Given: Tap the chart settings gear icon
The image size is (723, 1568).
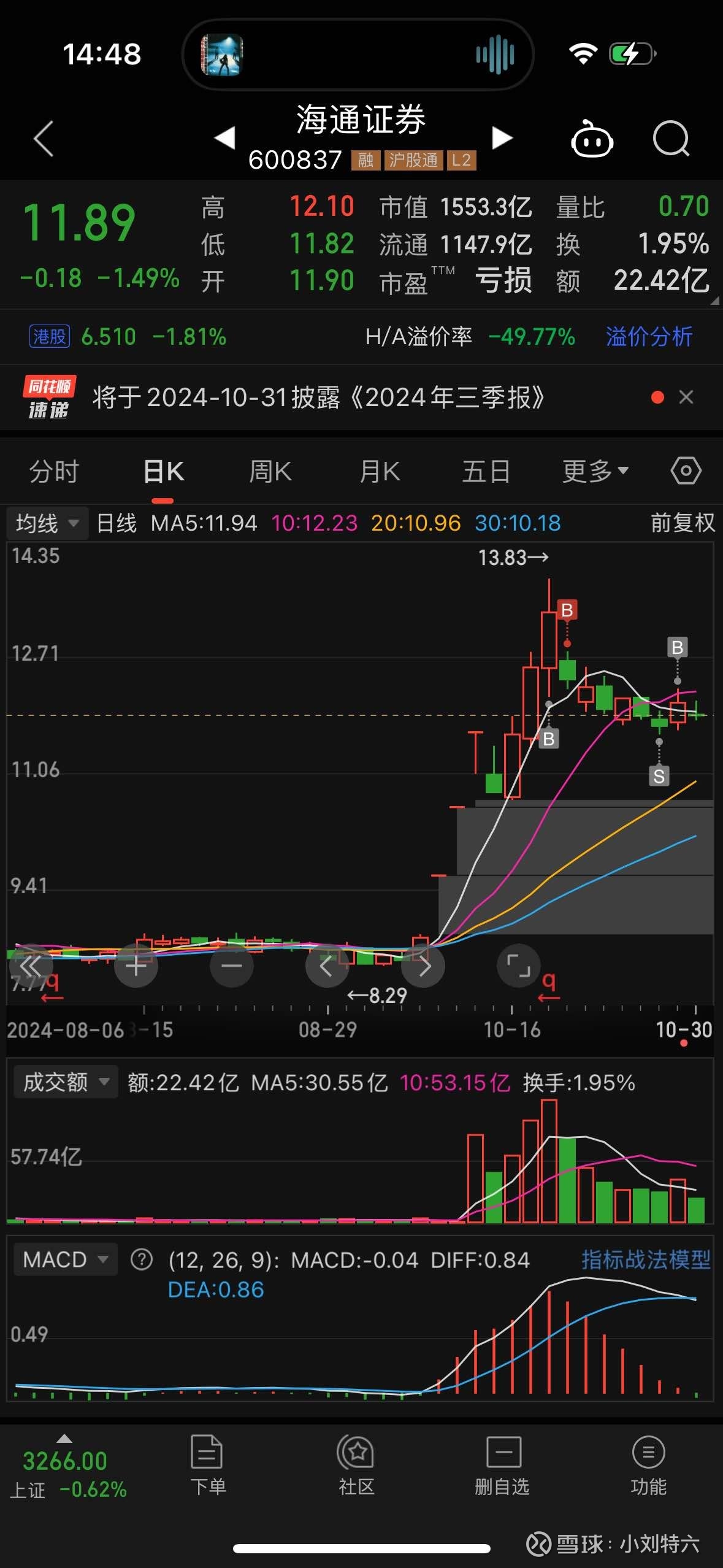Looking at the screenshot, I should pyautogui.click(x=685, y=470).
